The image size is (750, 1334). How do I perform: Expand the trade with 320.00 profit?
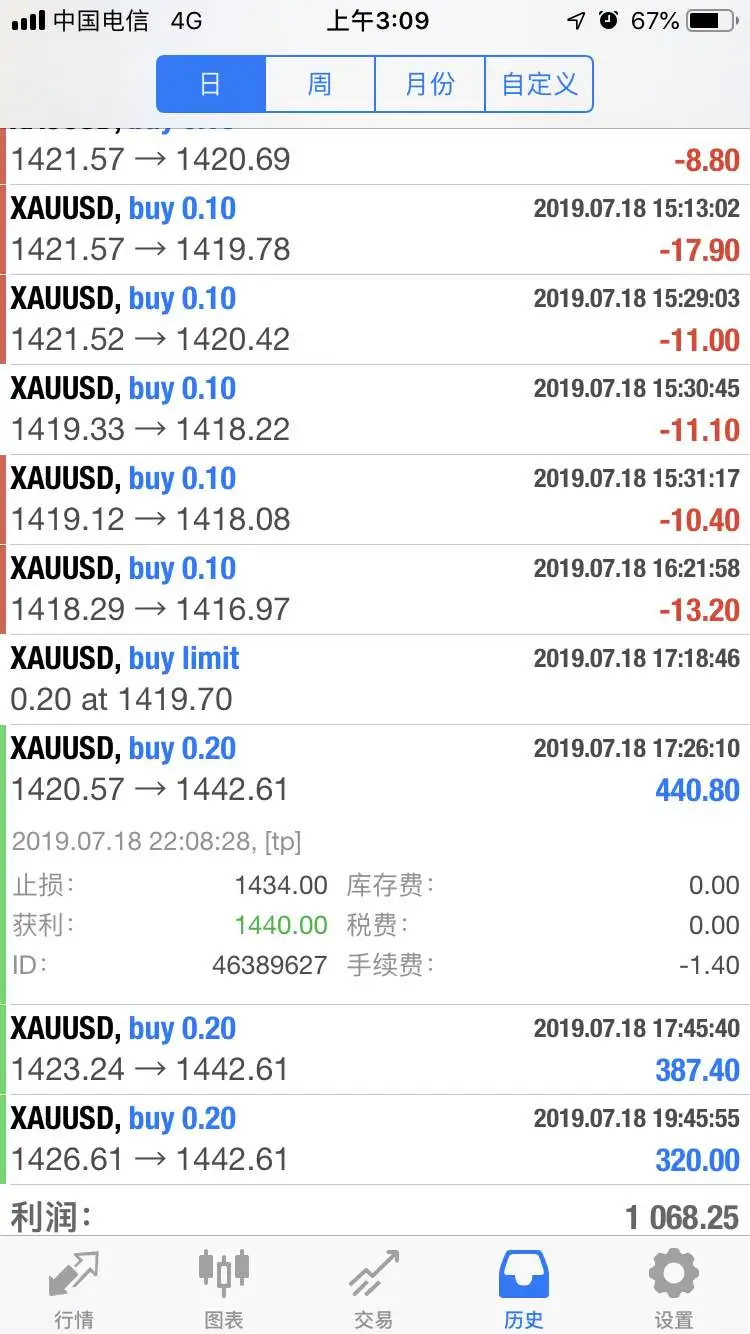tap(375, 1140)
